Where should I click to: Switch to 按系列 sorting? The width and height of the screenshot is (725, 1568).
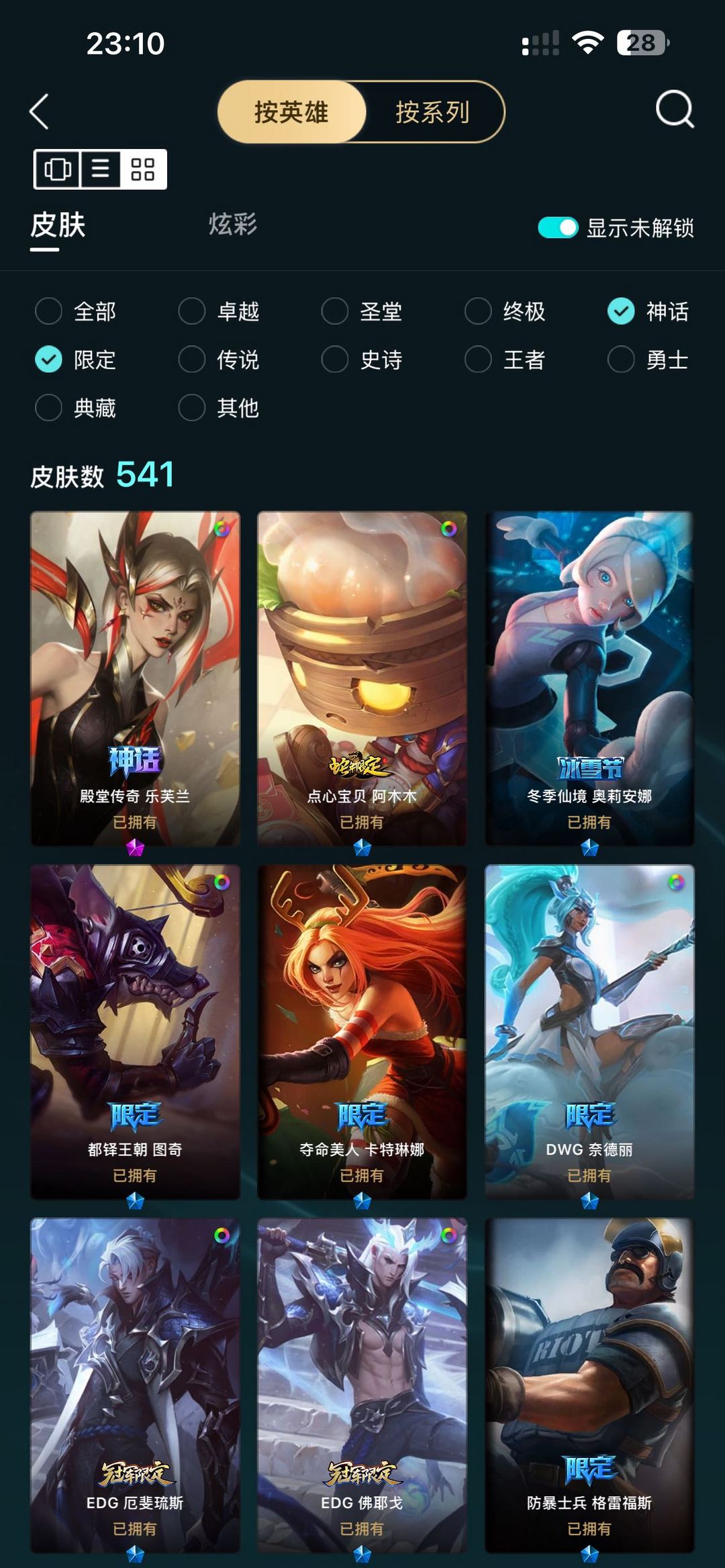pos(432,112)
